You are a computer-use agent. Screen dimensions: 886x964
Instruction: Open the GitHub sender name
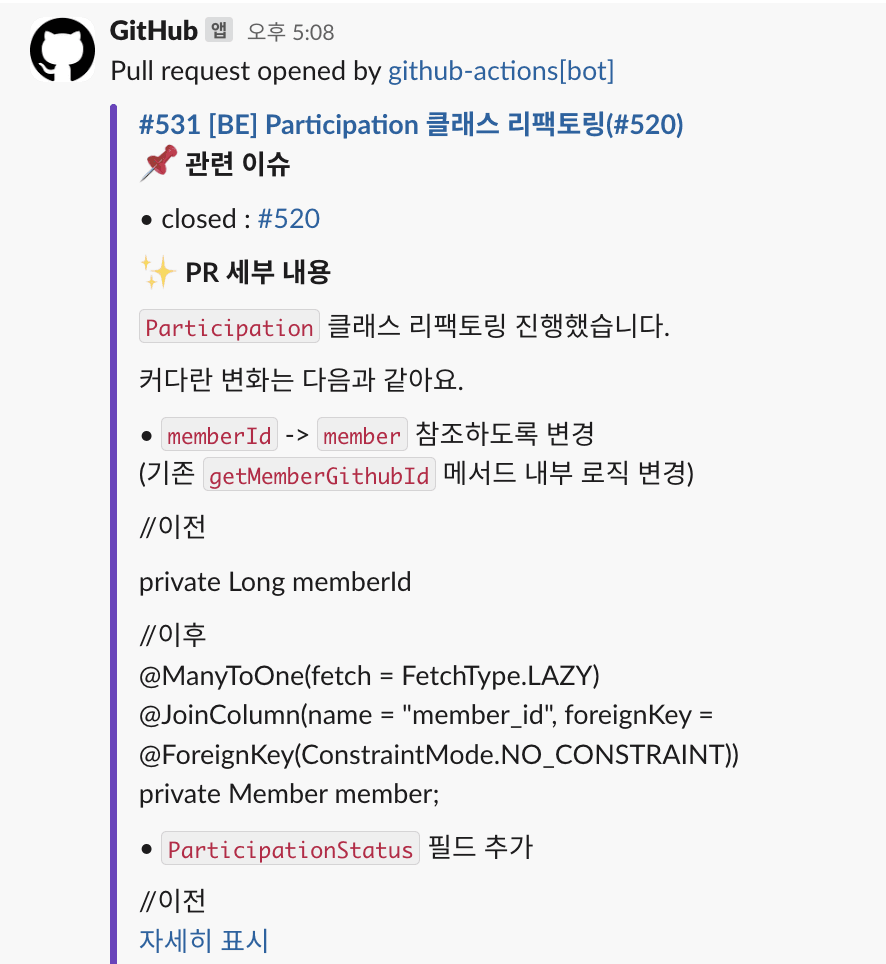pyautogui.click(x=153, y=31)
